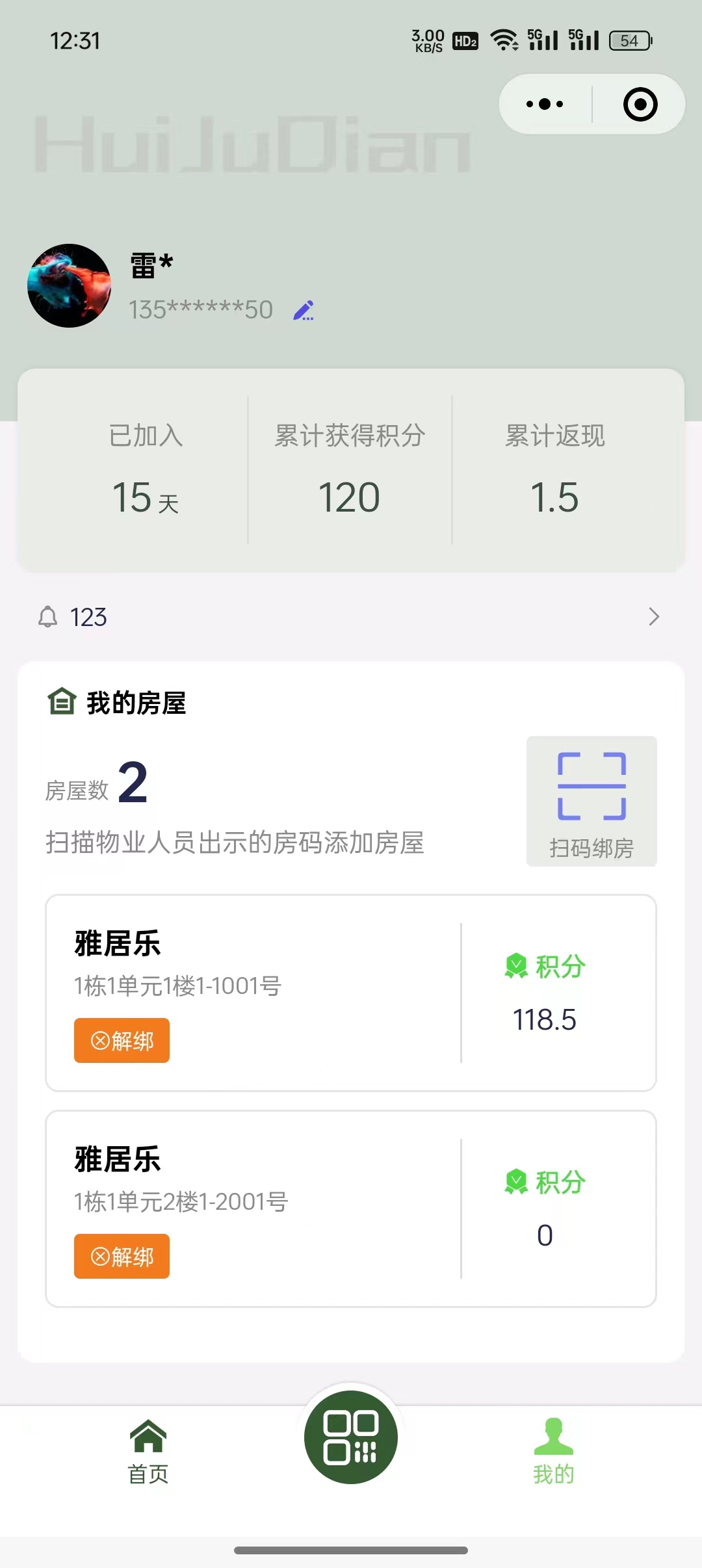Screen dimensions: 702x1568
Task: Open the 123 notification row
Action: click(351, 616)
